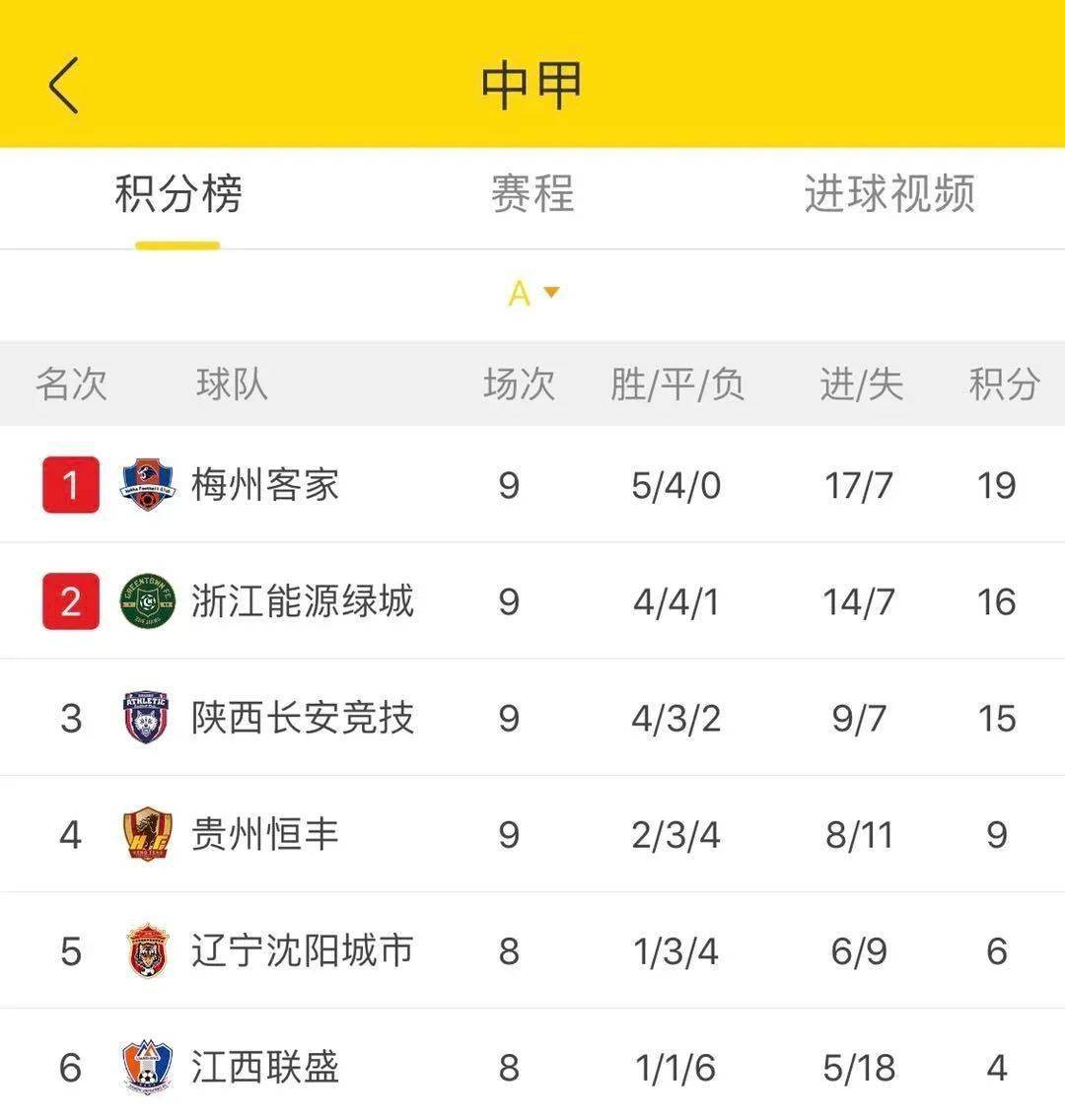Click the 陕西长安竞技 team logo

[x=145, y=717]
